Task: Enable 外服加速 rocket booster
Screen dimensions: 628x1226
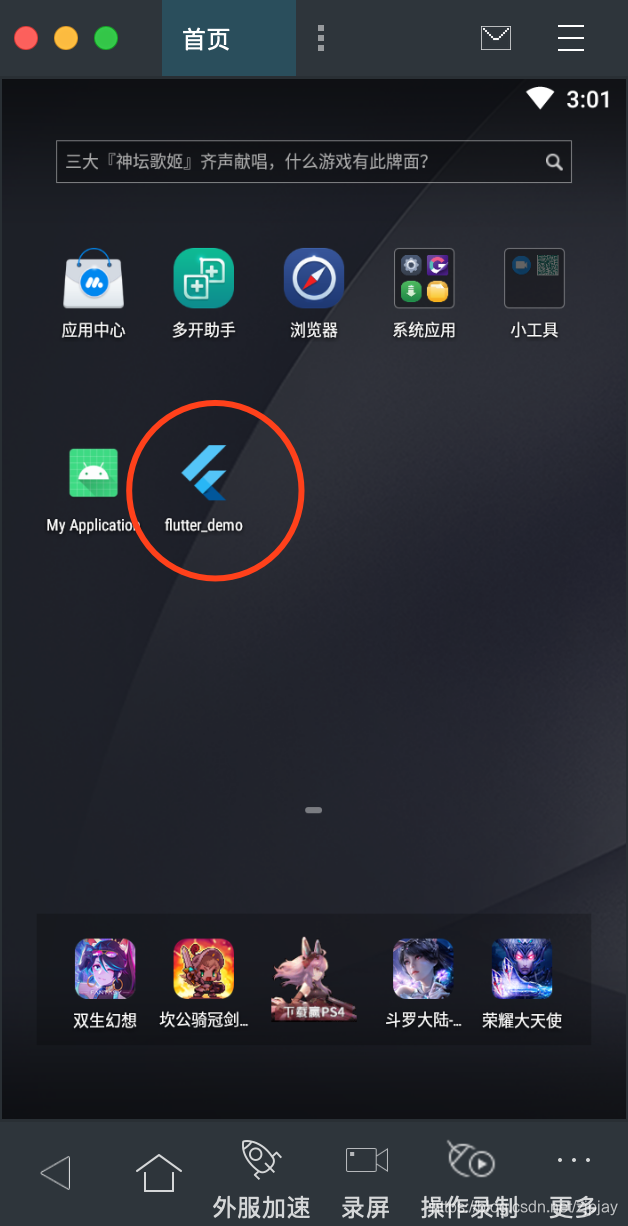Action: tap(262, 1162)
